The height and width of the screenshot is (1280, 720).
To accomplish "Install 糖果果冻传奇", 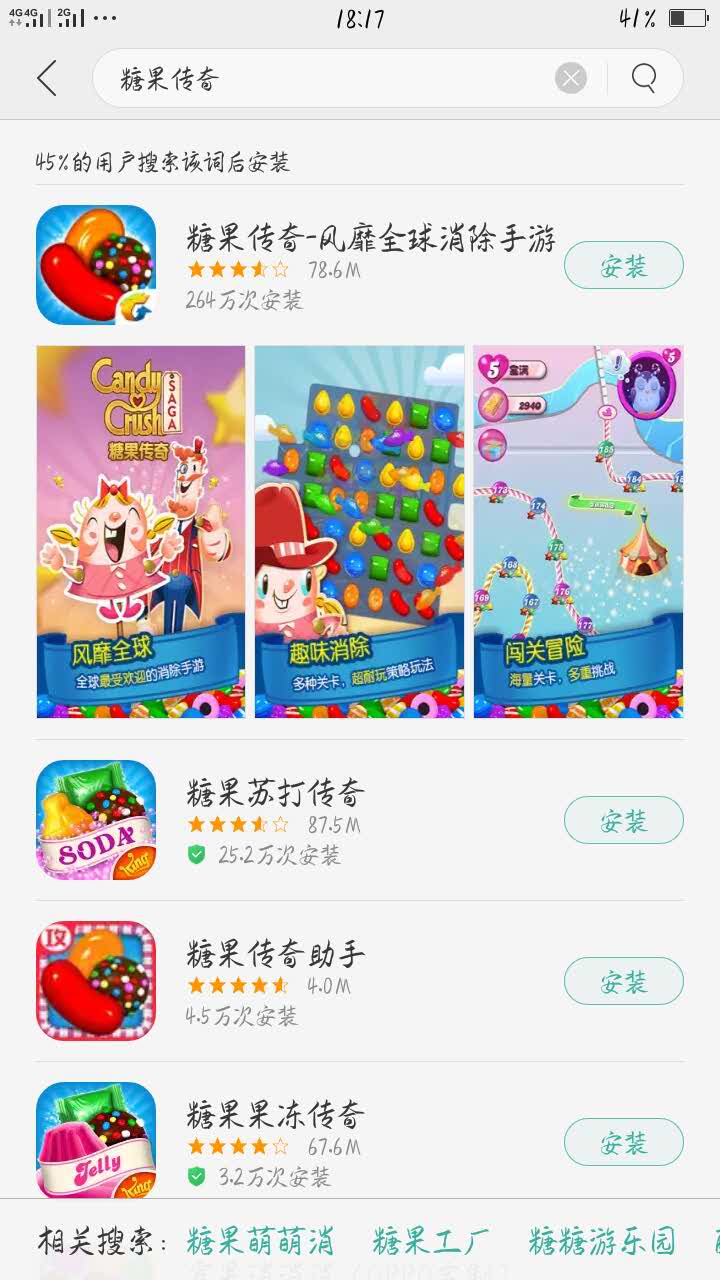I will [623, 1142].
